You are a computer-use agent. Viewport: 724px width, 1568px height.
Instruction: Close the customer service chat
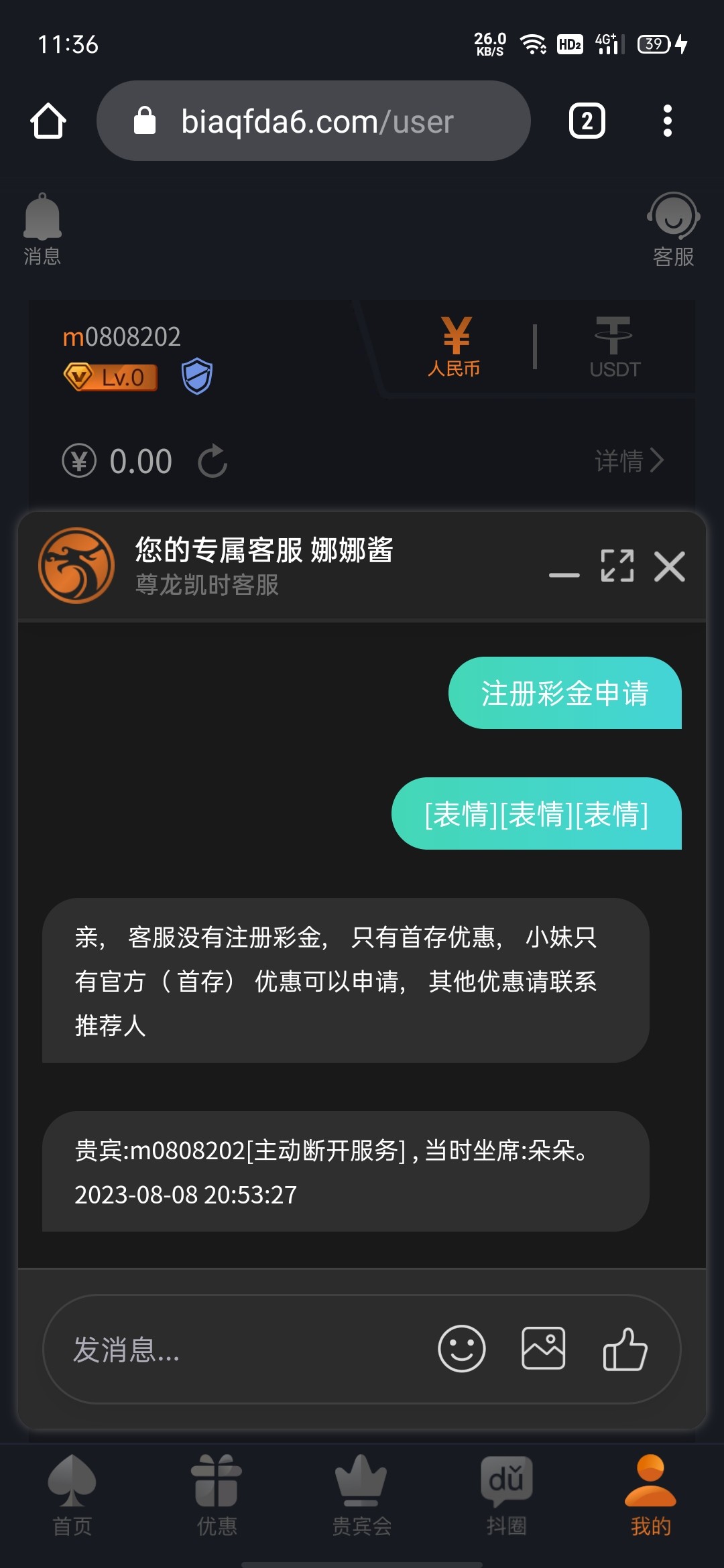(x=669, y=567)
